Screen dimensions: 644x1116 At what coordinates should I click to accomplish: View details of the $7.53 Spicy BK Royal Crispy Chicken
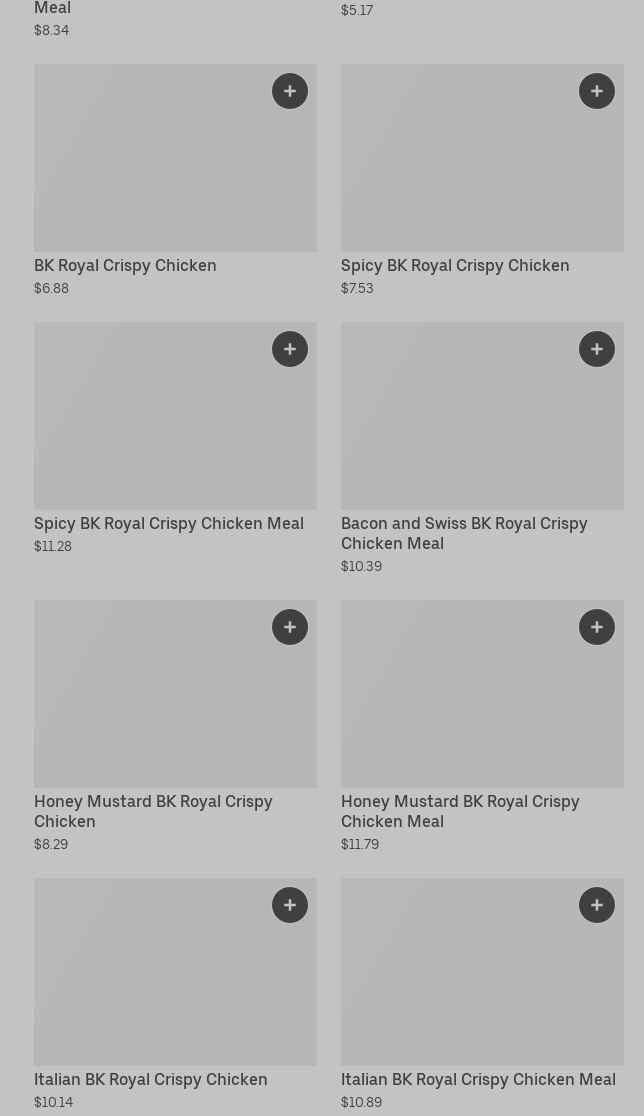pos(482,181)
